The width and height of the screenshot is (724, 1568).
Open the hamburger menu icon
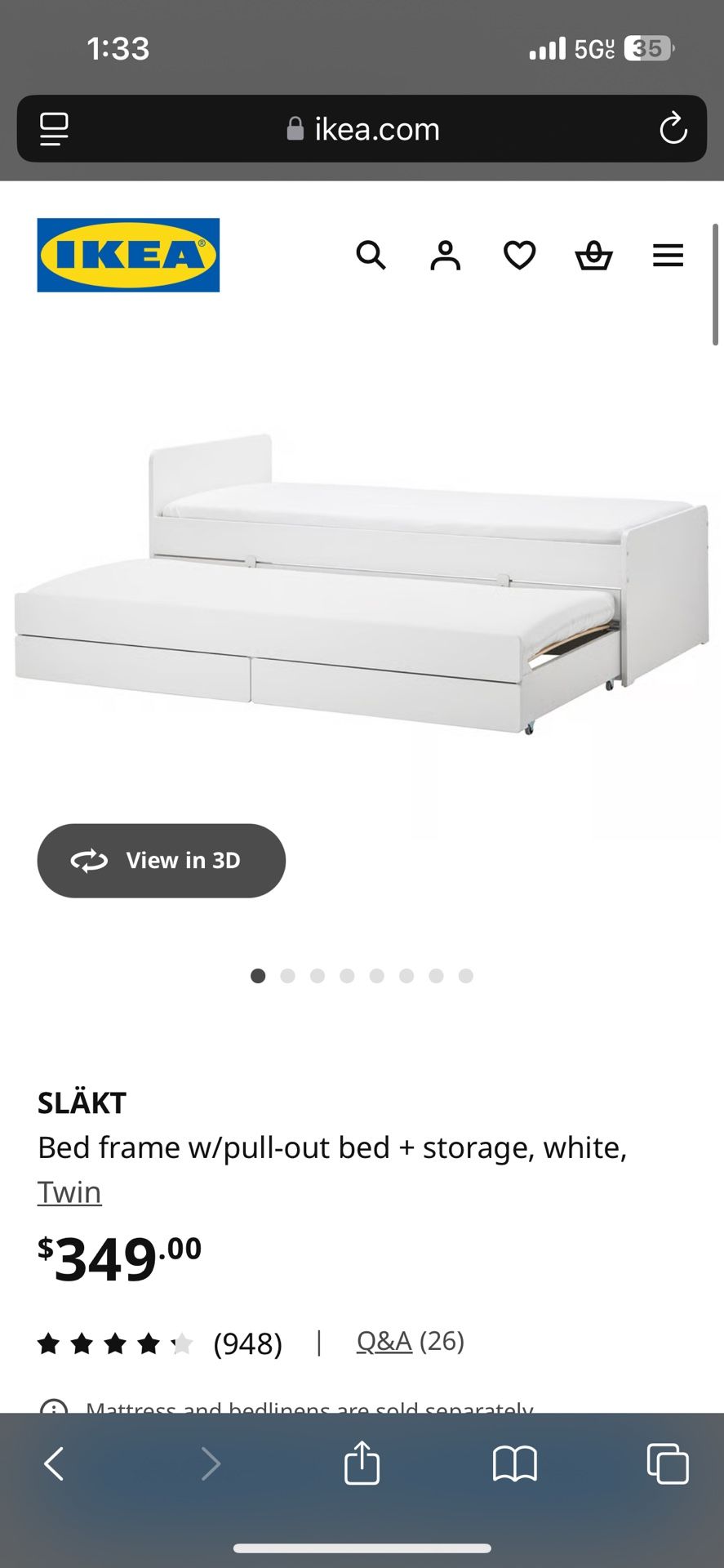[668, 256]
